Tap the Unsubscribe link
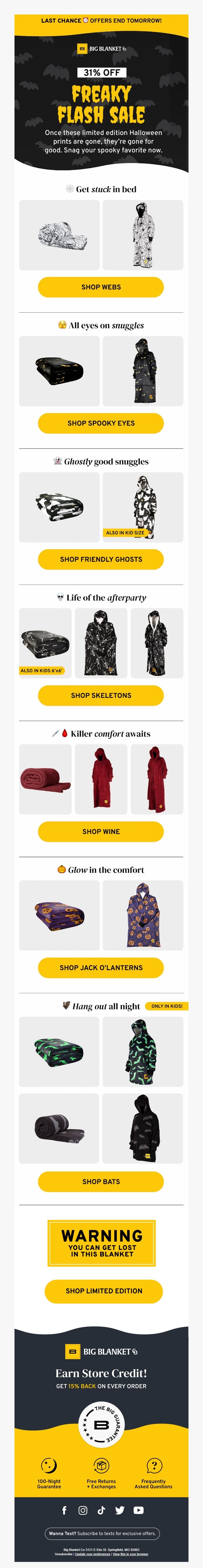The width and height of the screenshot is (203, 1568). [x=64, y=1554]
